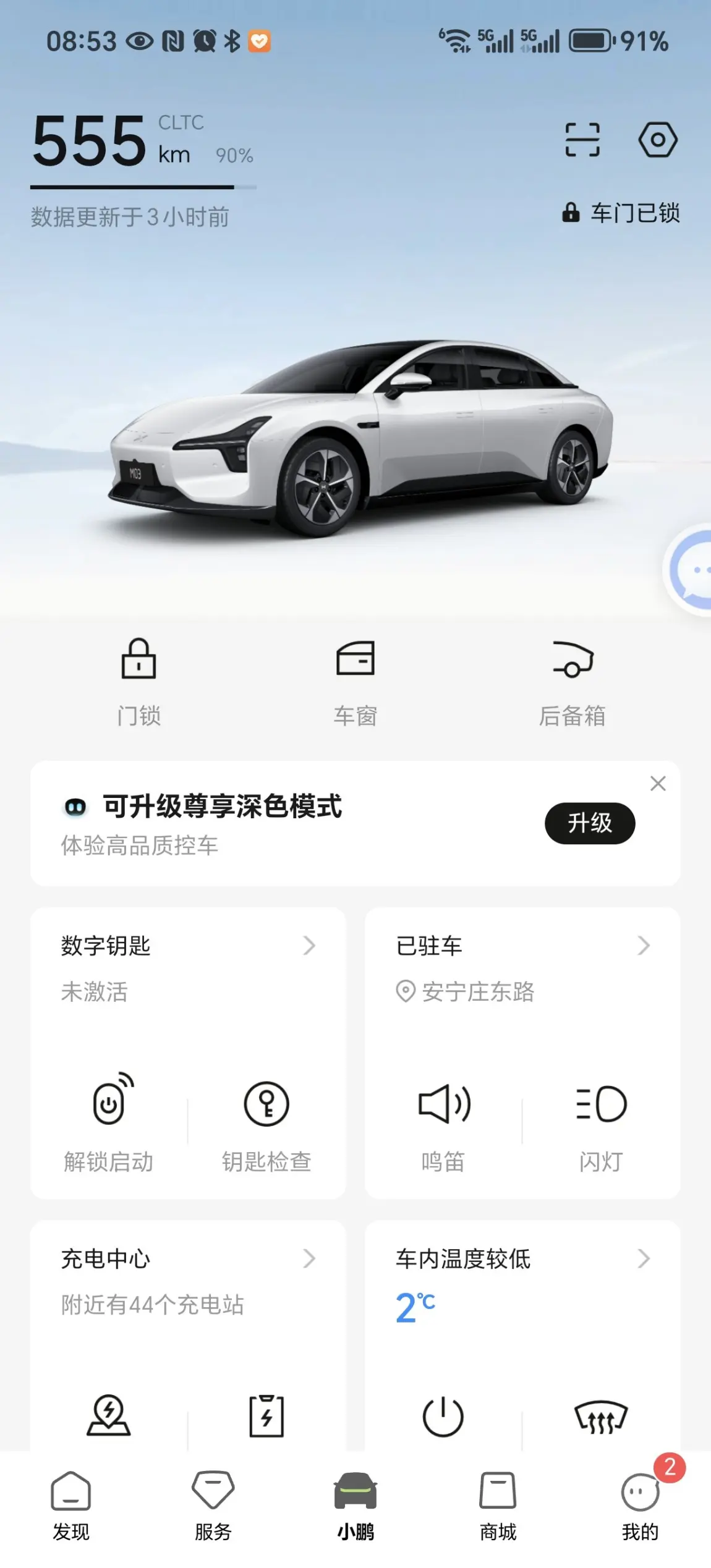Dismiss the dark mode upgrade banner

[x=658, y=784]
